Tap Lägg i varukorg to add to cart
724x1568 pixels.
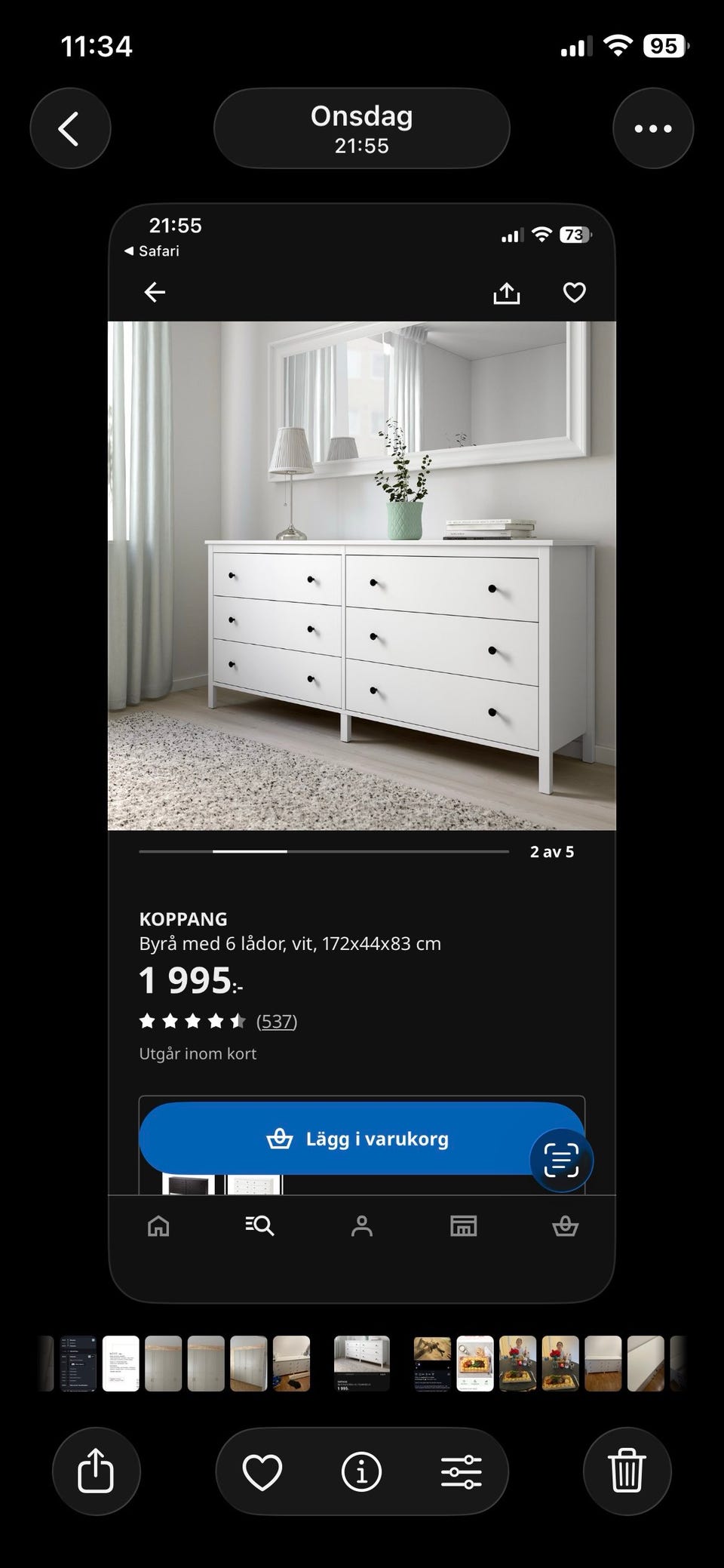[361, 1139]
